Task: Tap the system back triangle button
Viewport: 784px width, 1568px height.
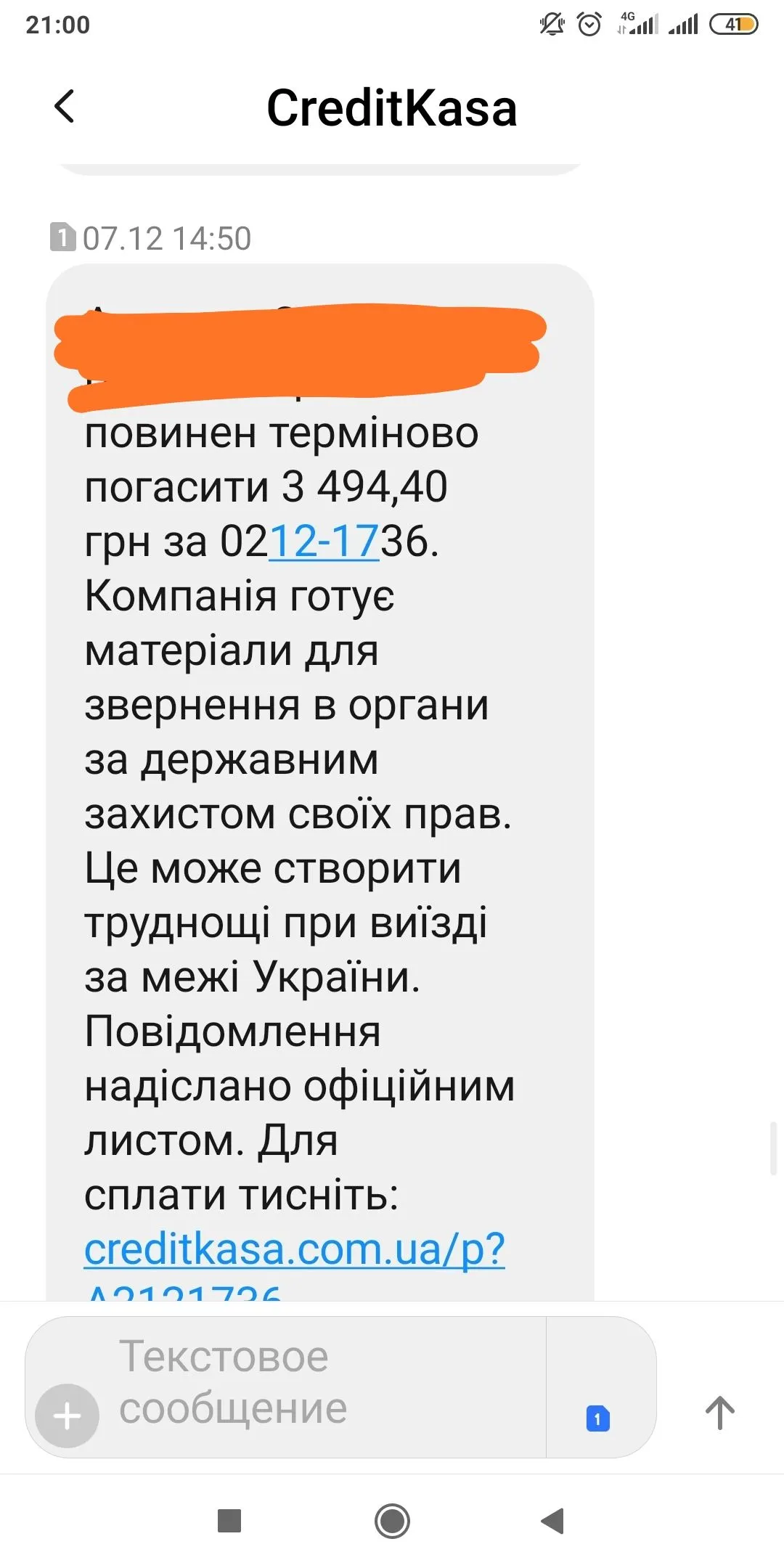Action: pos(553,1521)
